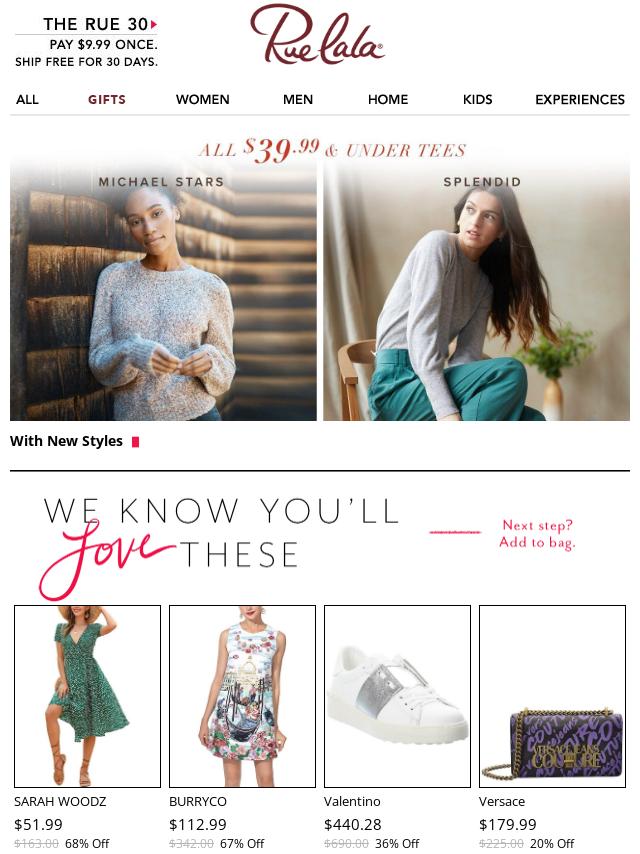Image resolution: width=640 pixels, height=854 pixels.
Task: Open the ALL category
Action: [27, 99]
